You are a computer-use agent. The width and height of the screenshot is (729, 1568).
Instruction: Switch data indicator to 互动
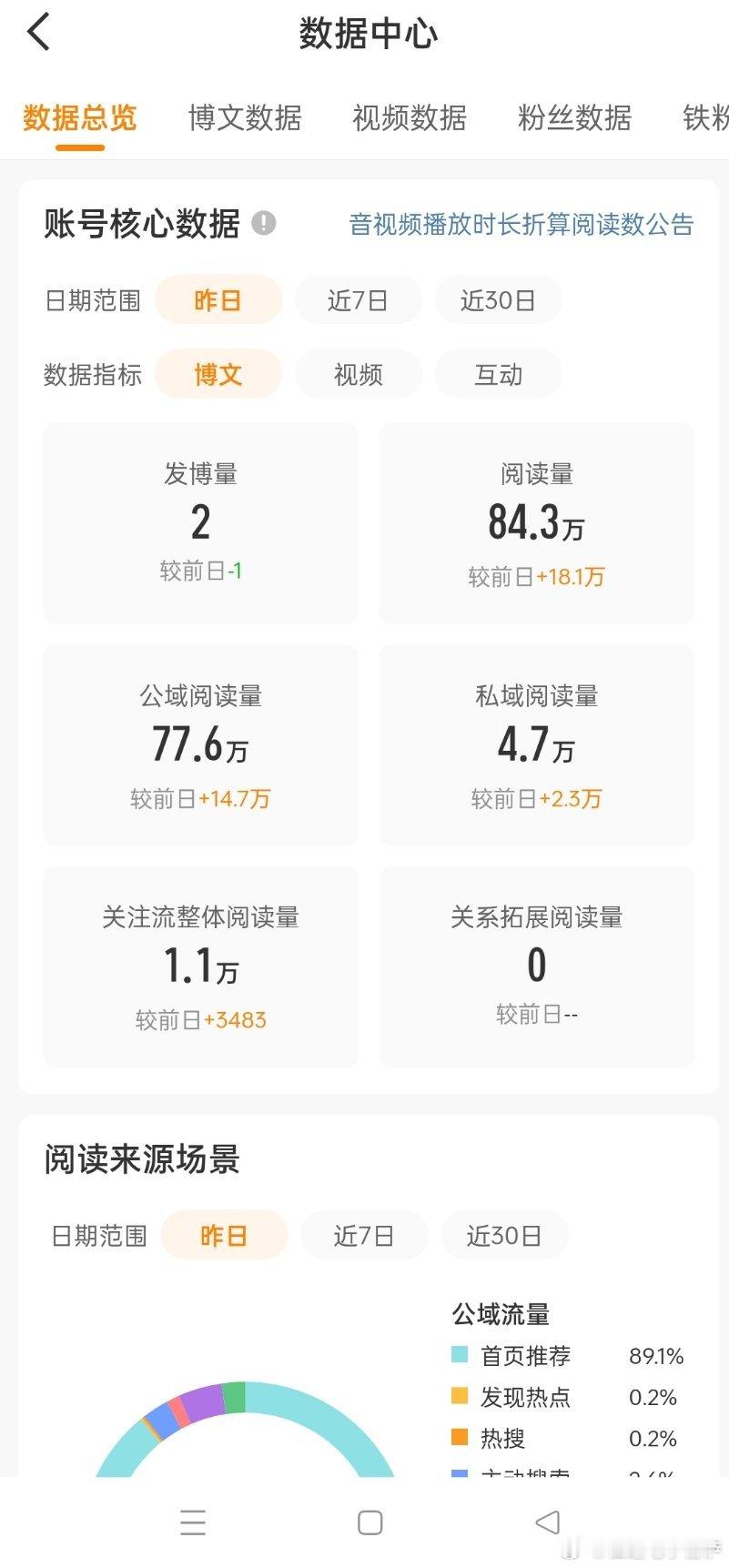tap(498, 373)
